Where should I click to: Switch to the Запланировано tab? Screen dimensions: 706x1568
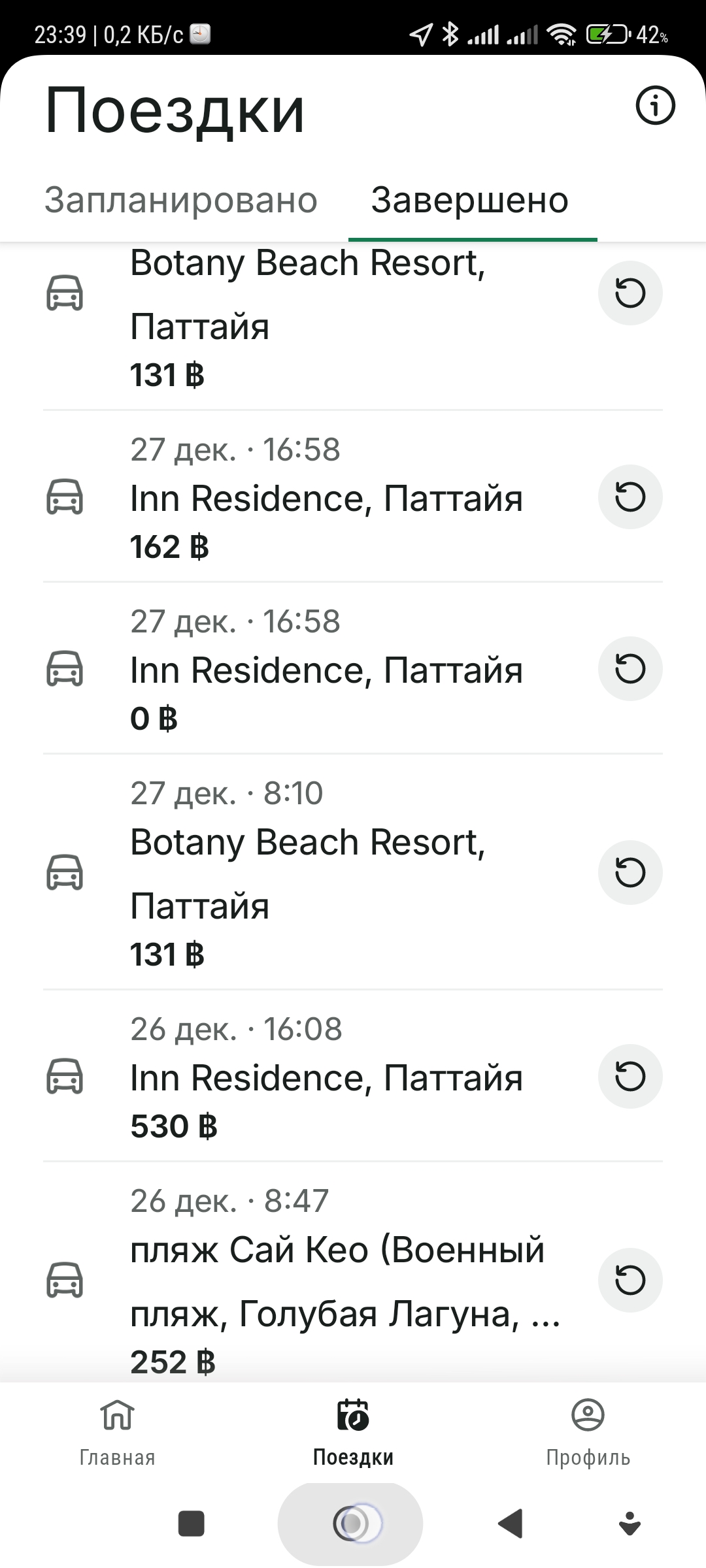[181, 201]
